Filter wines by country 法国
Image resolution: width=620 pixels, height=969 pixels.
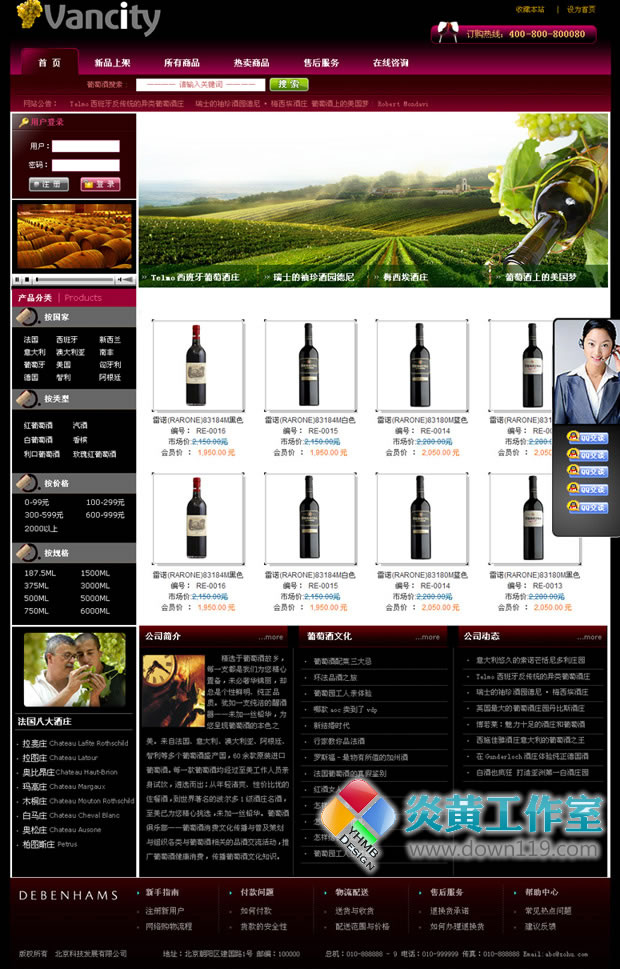(x=32, y=340)
